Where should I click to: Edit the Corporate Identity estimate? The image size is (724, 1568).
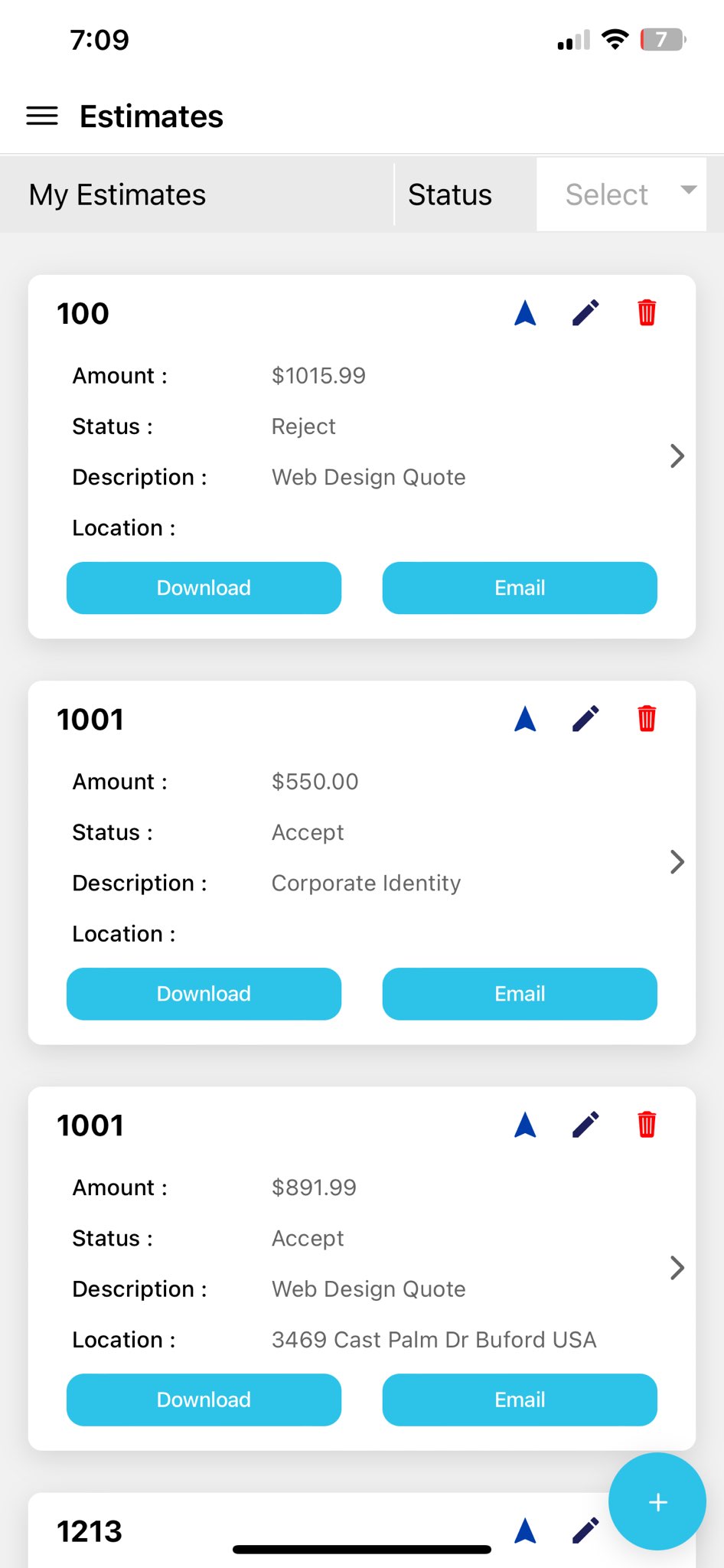coord(585,719)
